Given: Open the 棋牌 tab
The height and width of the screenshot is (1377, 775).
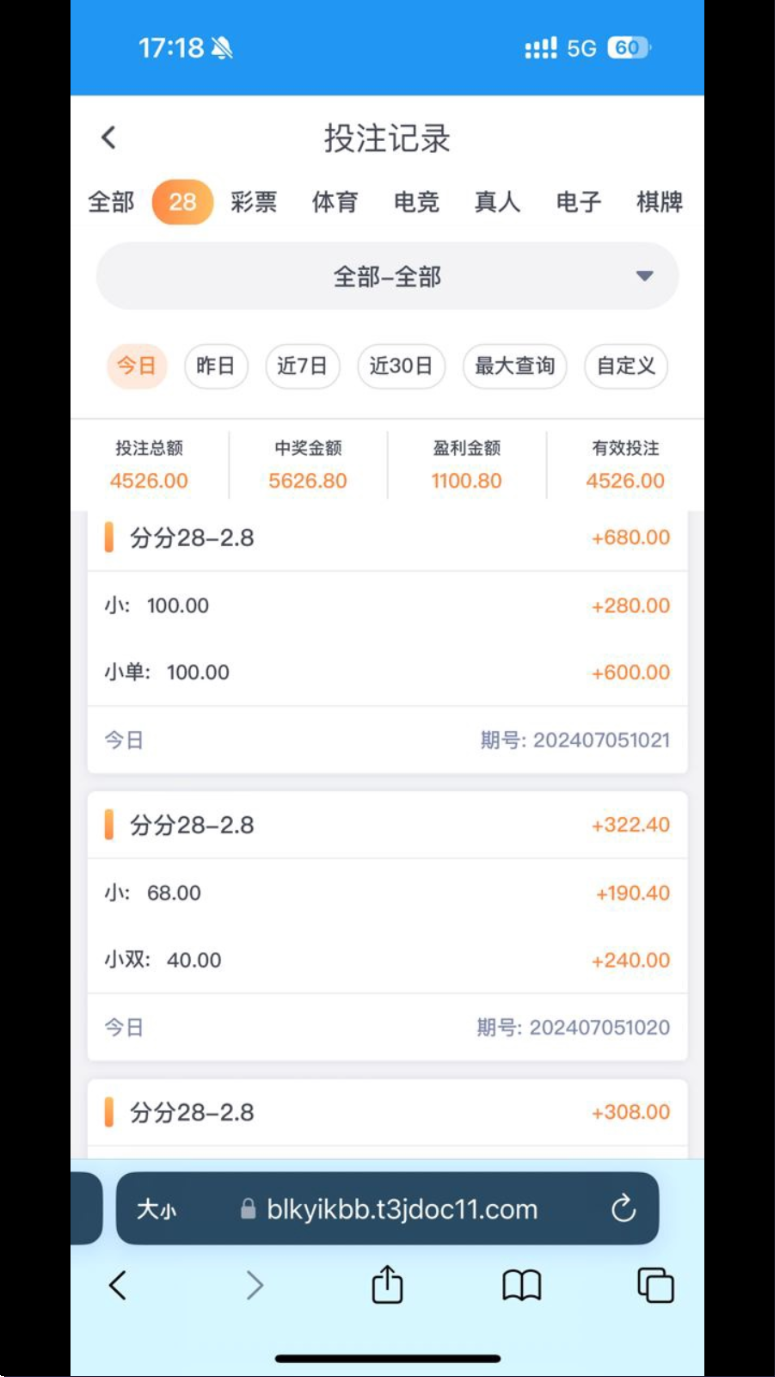Looking at the screenshot, I should coord(660,202).
